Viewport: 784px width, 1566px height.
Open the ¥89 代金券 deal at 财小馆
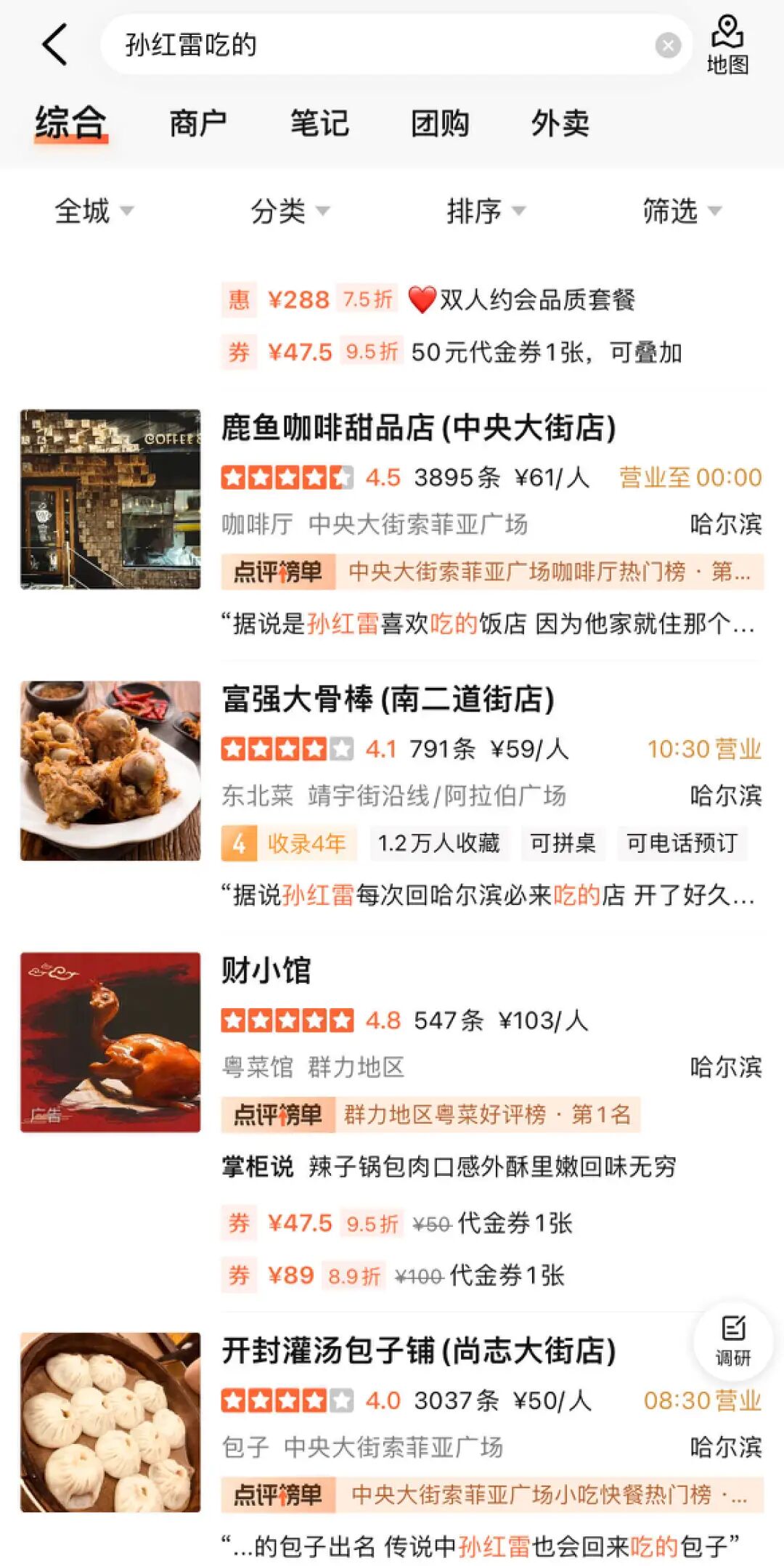393,1275
